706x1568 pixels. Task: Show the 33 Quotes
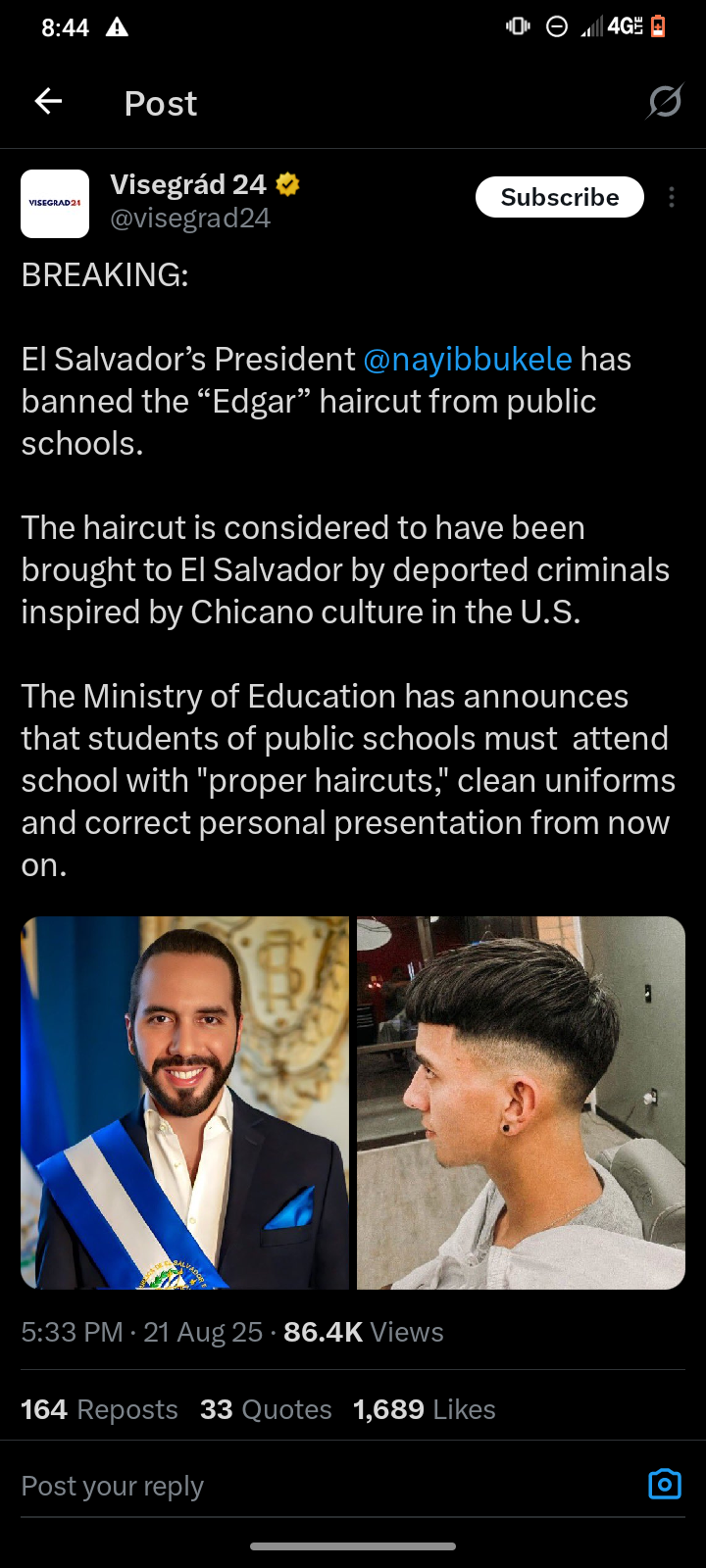tap(266, 1409)
